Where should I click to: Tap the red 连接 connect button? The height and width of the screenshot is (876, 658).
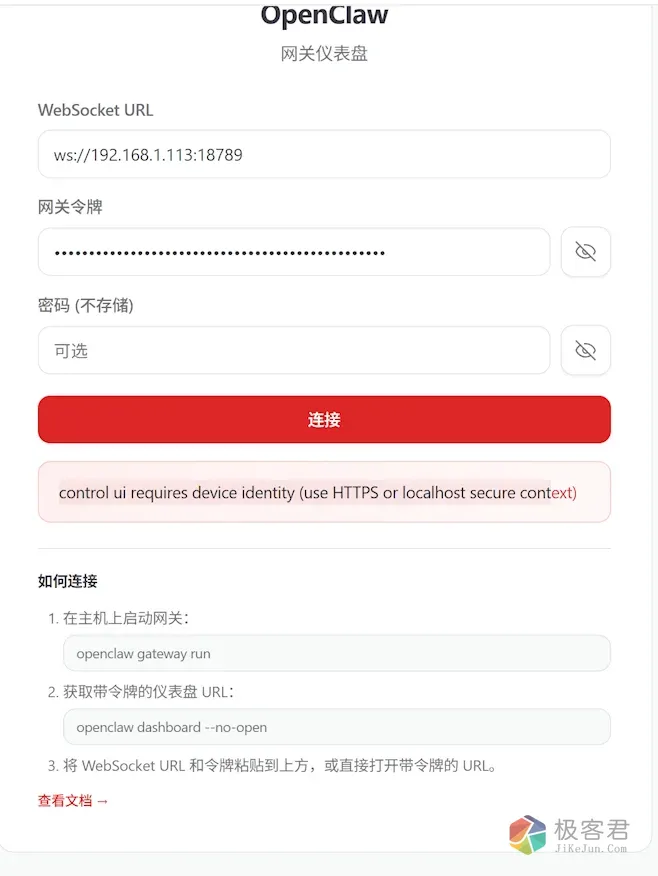click(x=324, y=420)
